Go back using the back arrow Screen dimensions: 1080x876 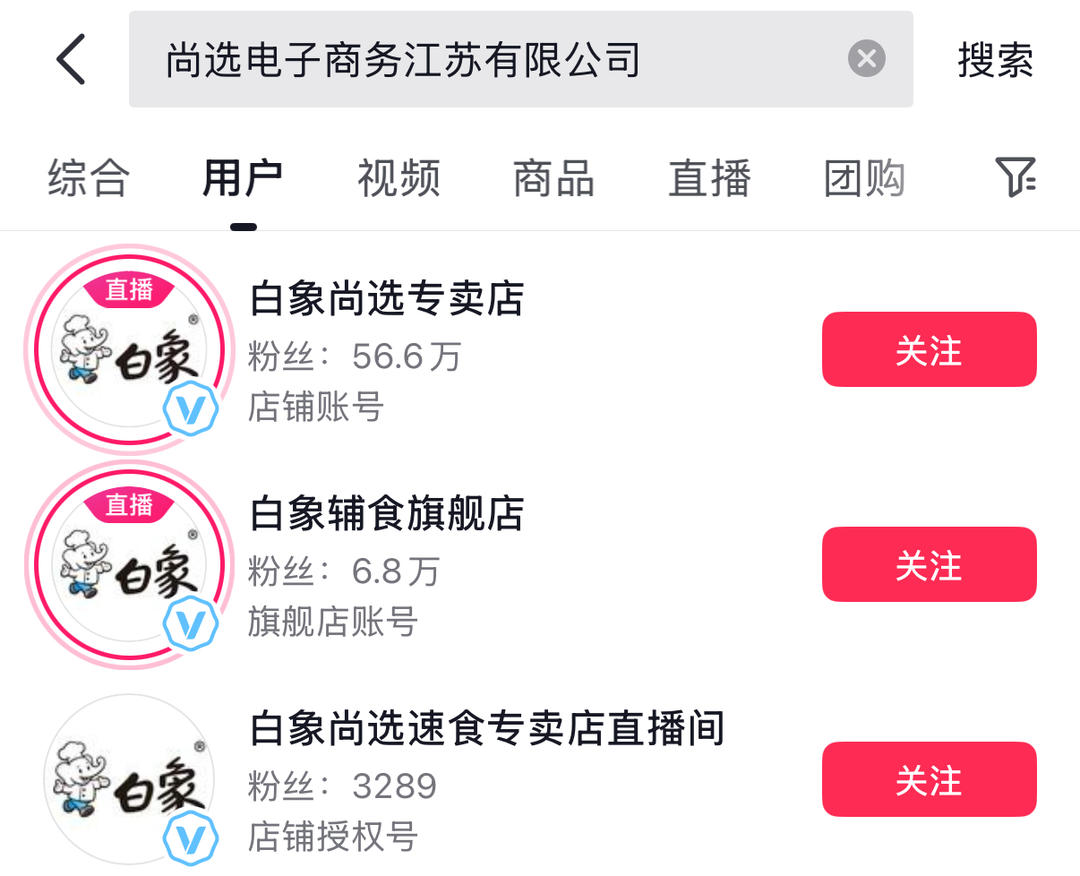point(71,60)
